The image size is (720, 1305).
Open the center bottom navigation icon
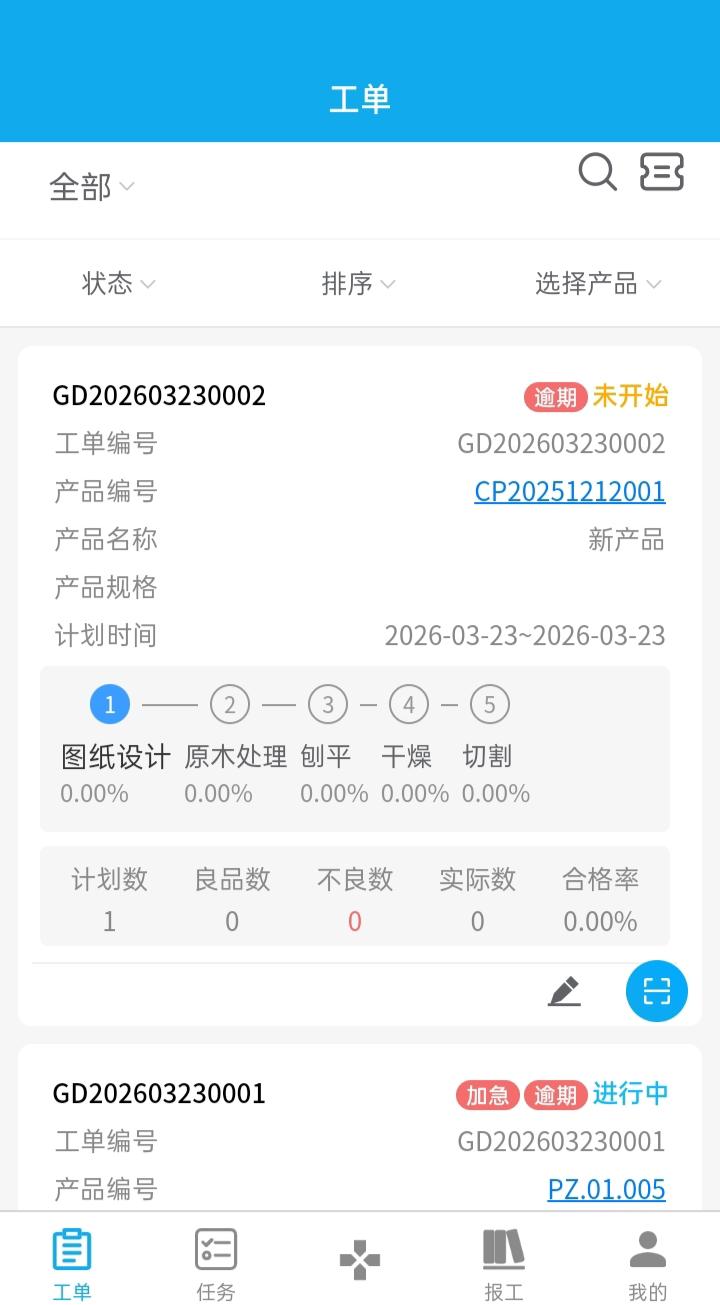tap(360, 1260)
